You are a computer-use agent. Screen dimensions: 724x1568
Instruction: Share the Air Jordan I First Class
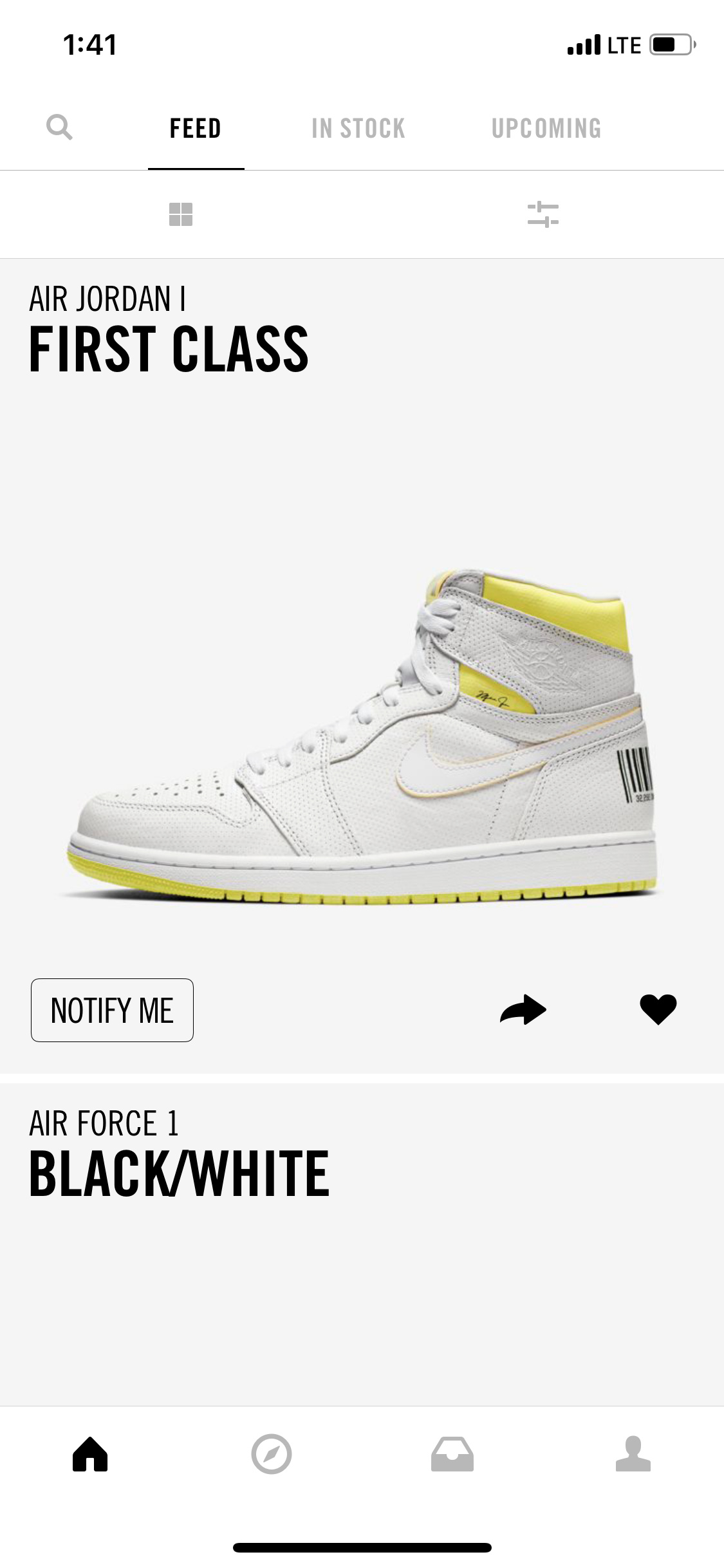523,1009
